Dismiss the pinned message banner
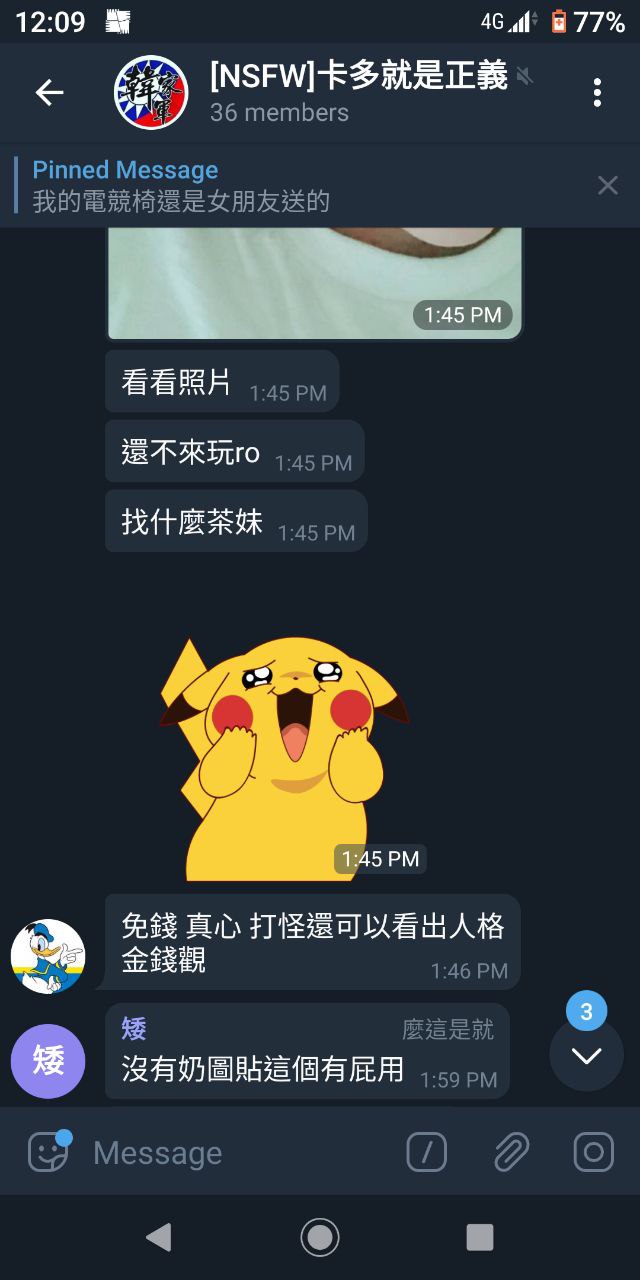 click(607, 185)
